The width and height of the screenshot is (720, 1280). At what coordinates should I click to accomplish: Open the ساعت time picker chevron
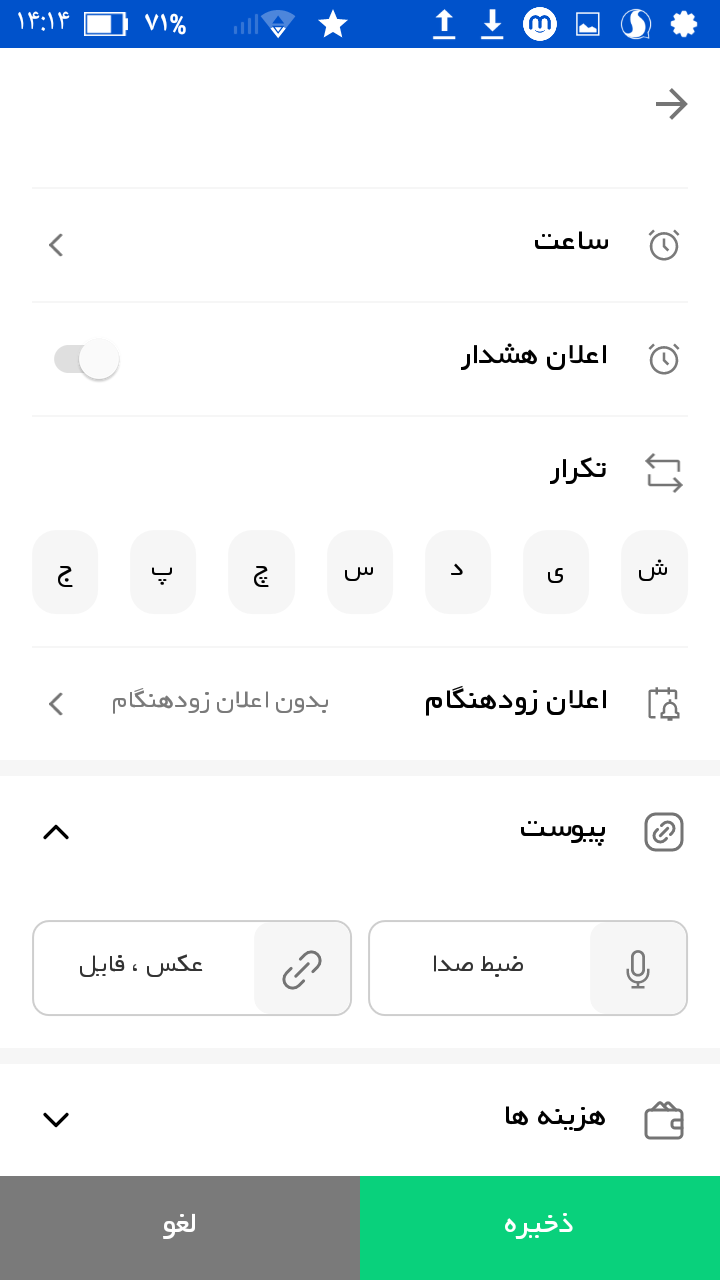pyautogui.click(x=55, y=244)
